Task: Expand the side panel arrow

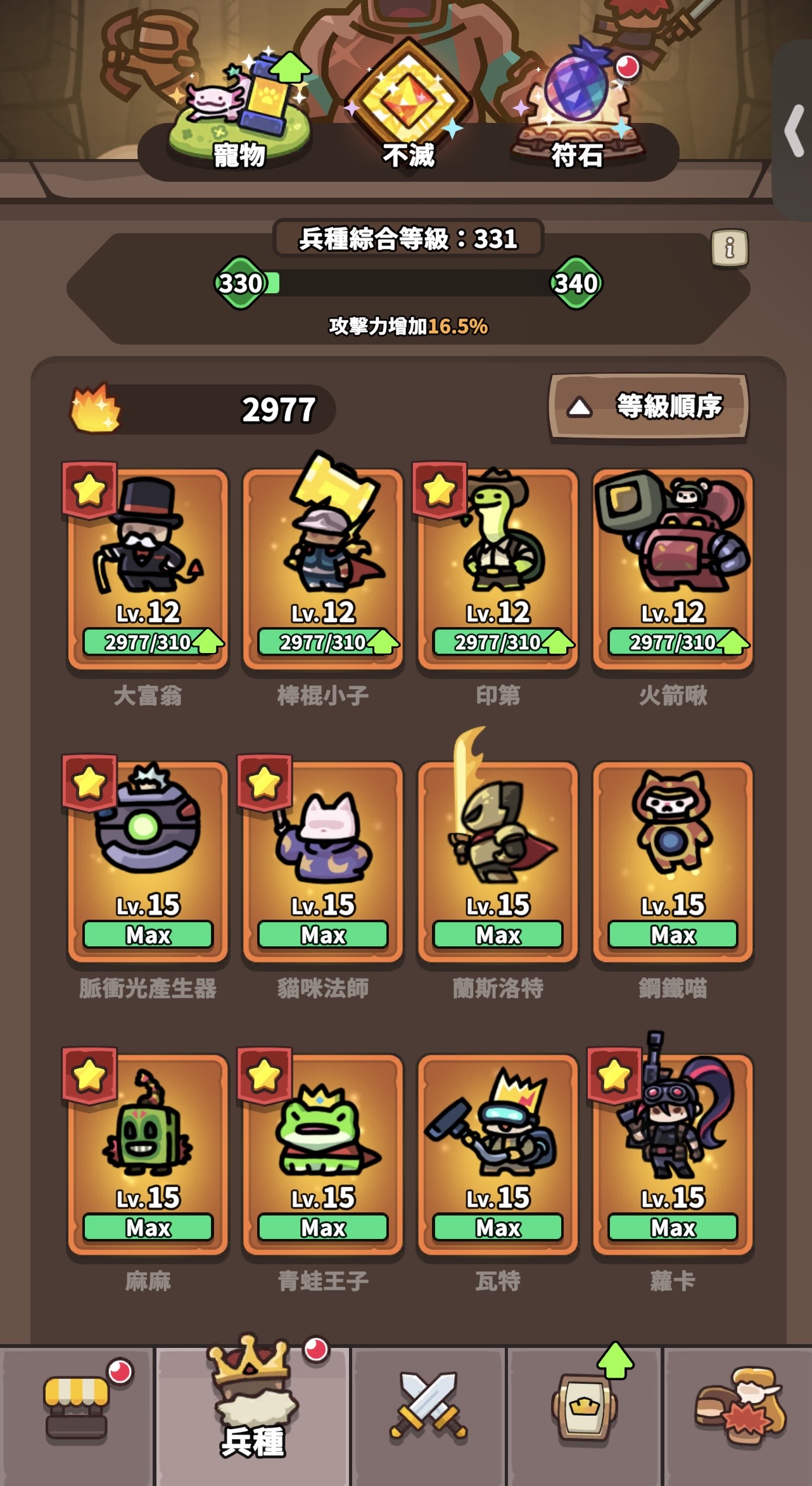Action: click(x=794, y=131)
